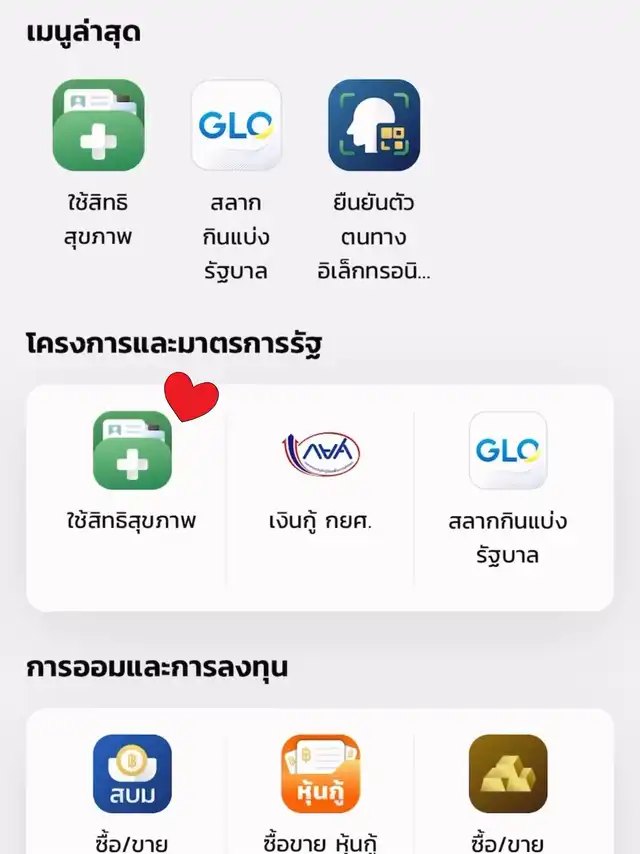This screenshot has height=854, width=640.
Task: Open the สบม. ซื้อ/ขาย savings item
Action: 132,774
